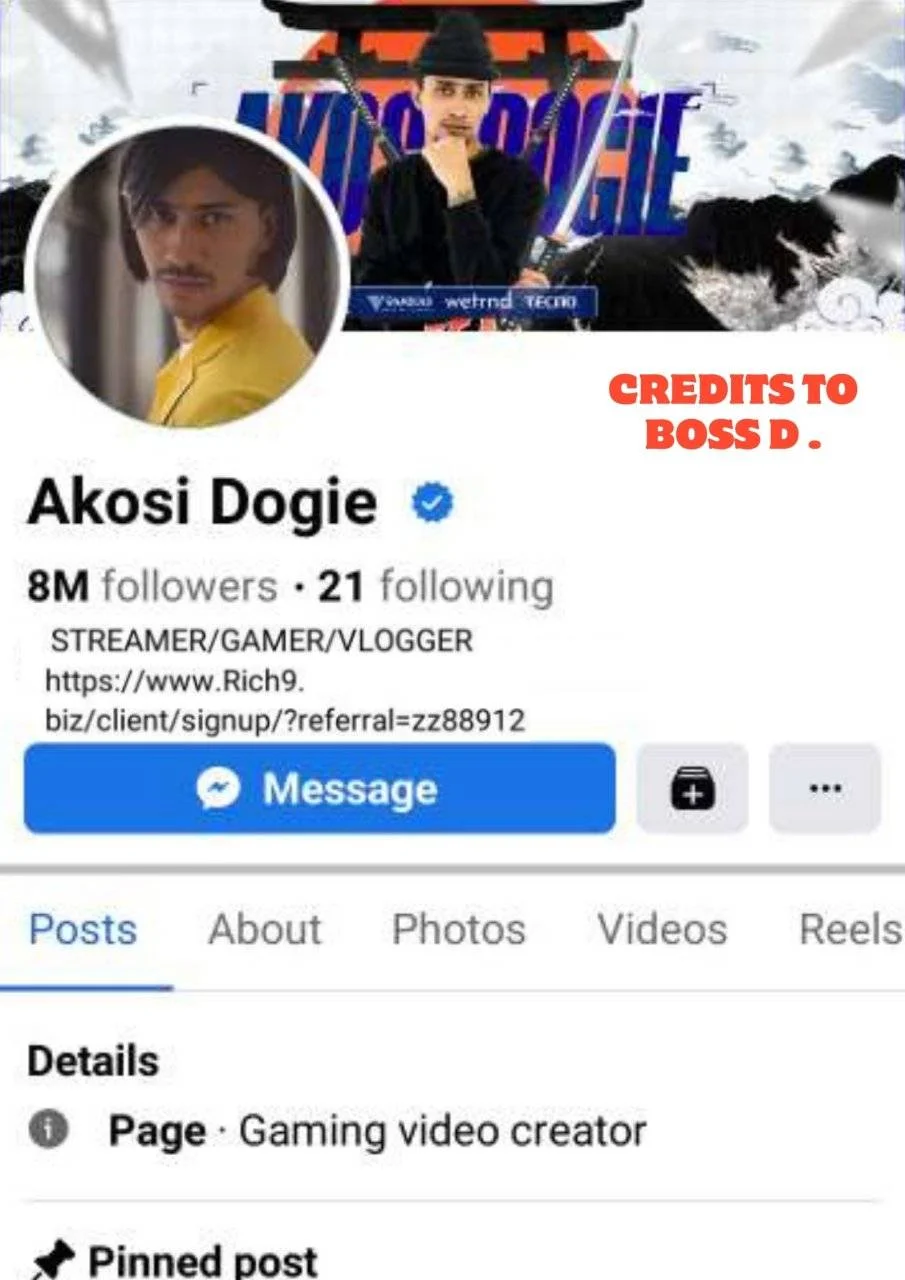Screen dimensions: 905x1280
Task: Open the three-dot more options menu
Action: (x=824, y=789)
